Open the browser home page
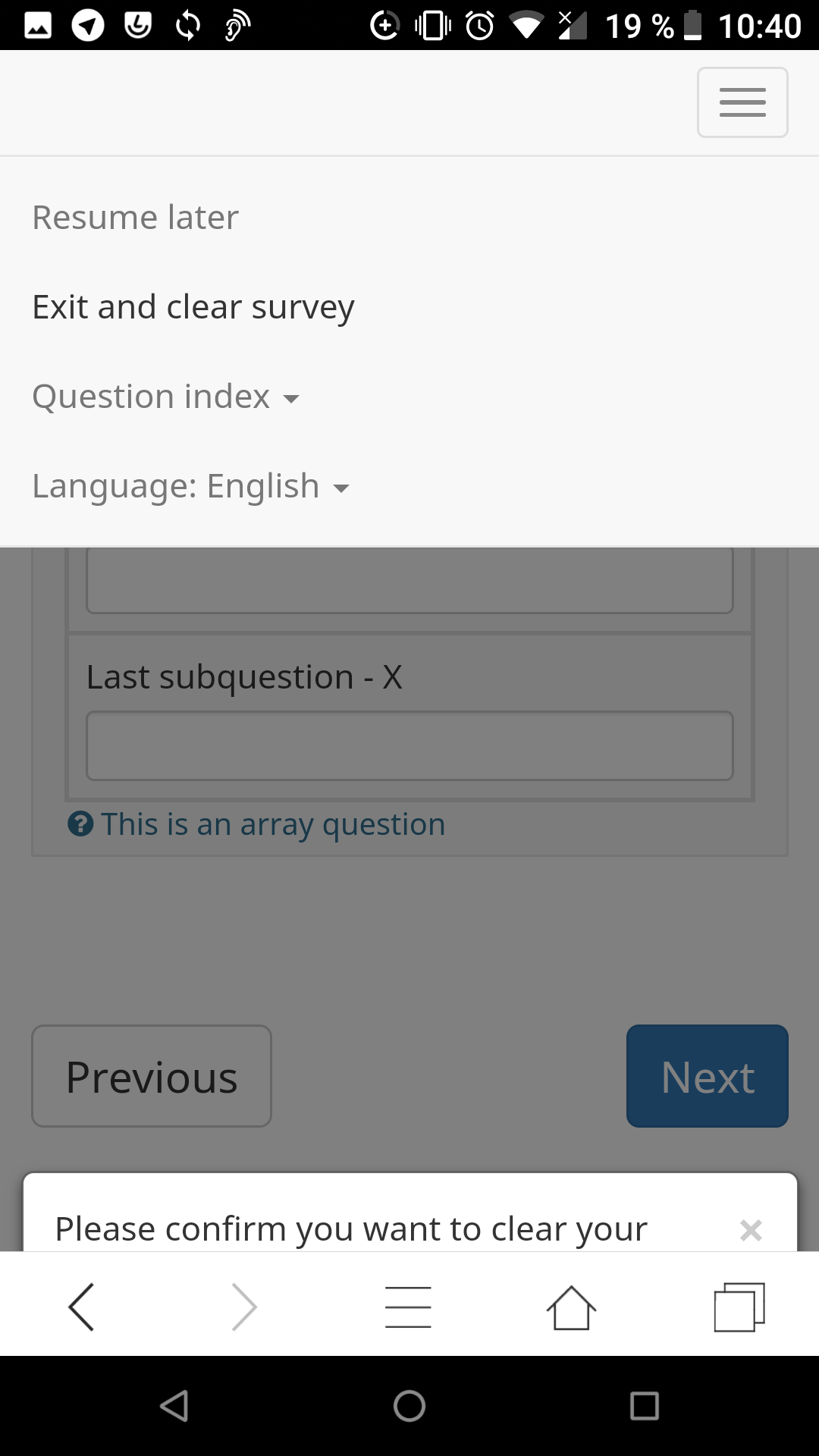819x1456 pixels. click(571, 1307)
